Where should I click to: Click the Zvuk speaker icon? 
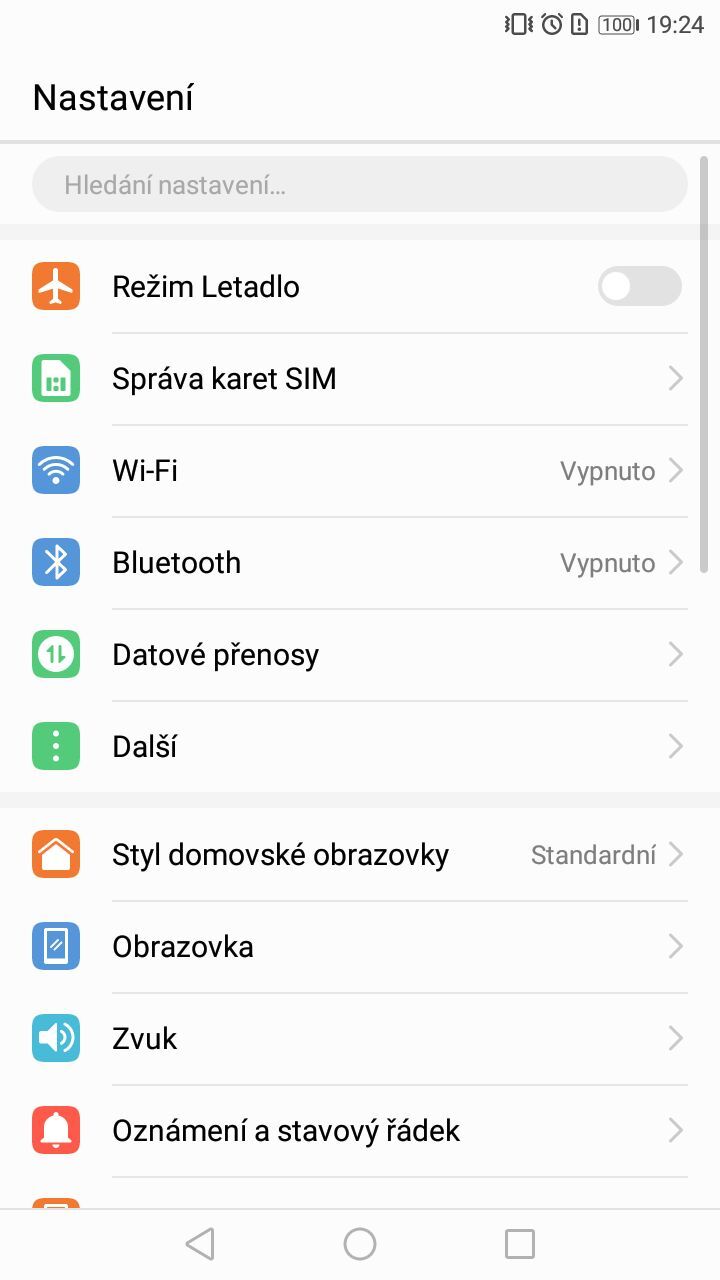55,1038
